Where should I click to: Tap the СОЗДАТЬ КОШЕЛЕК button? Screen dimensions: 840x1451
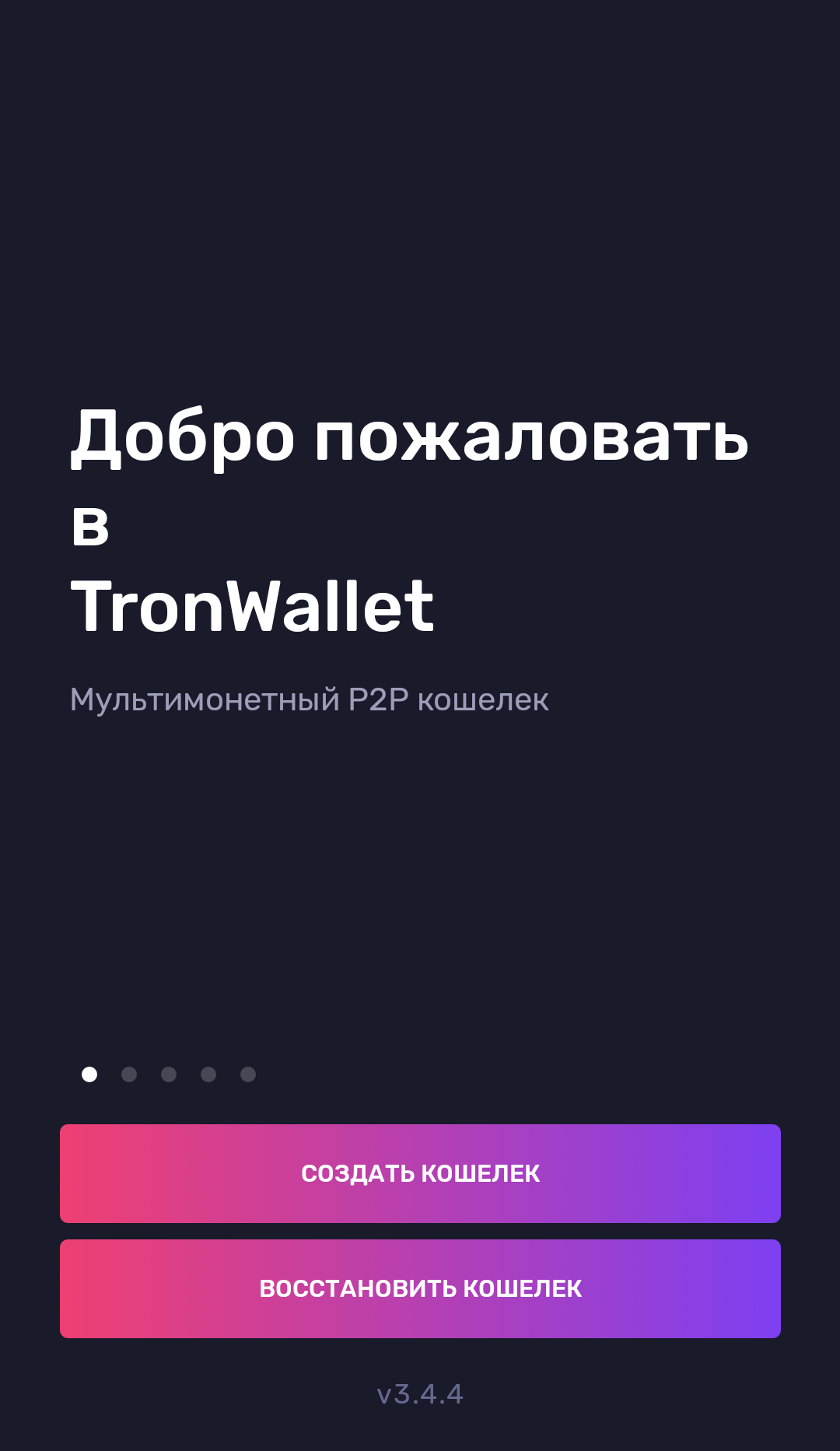[420, 1173]
